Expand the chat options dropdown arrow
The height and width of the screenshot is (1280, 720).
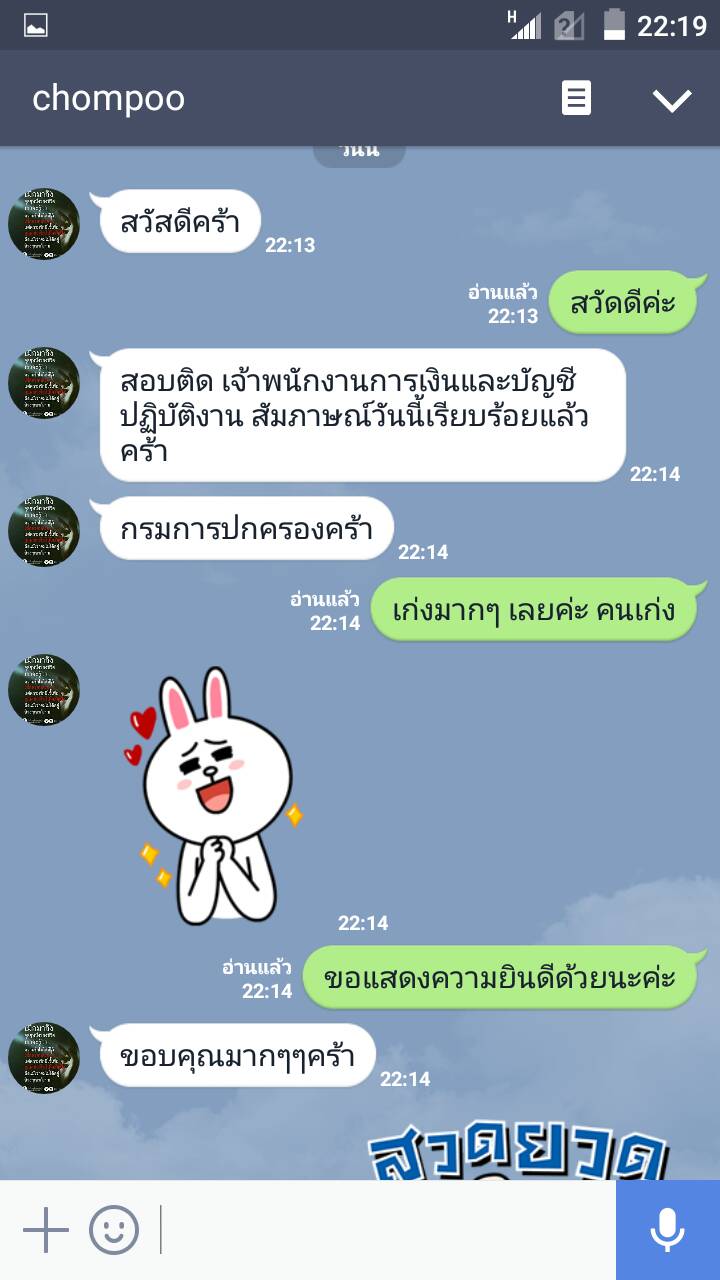click(x=671, y=99)
